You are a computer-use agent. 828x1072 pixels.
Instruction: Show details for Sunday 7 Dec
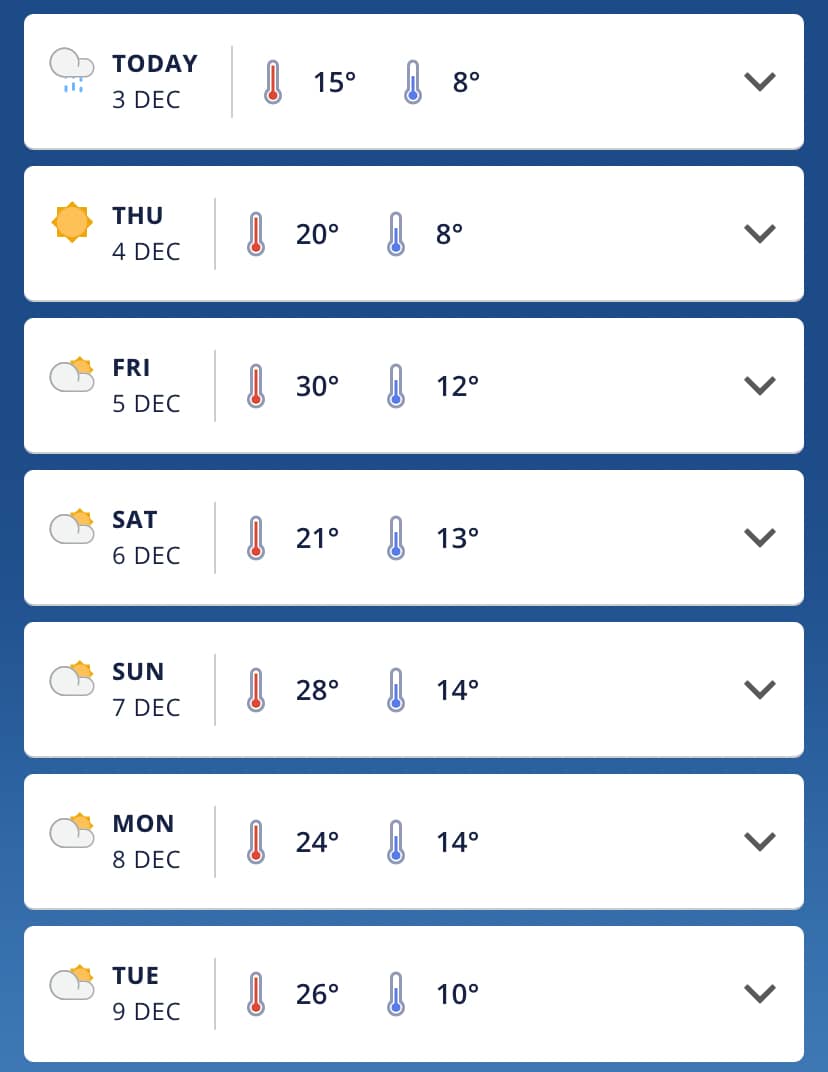[x=760, y=690]
